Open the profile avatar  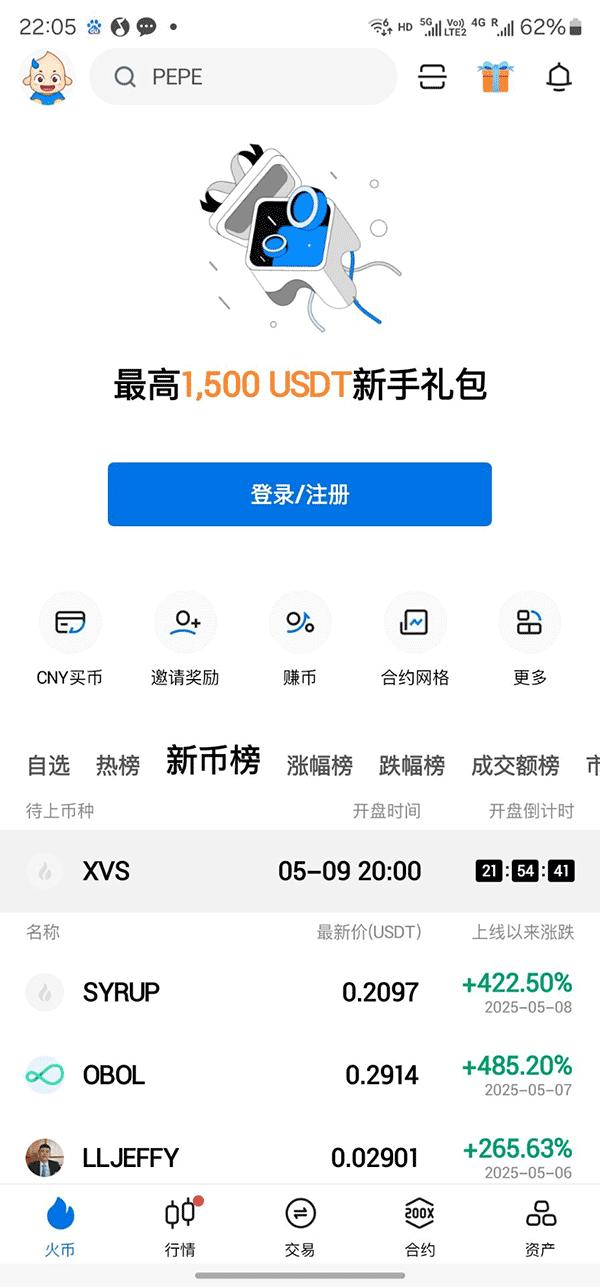(x=46, y=77)
